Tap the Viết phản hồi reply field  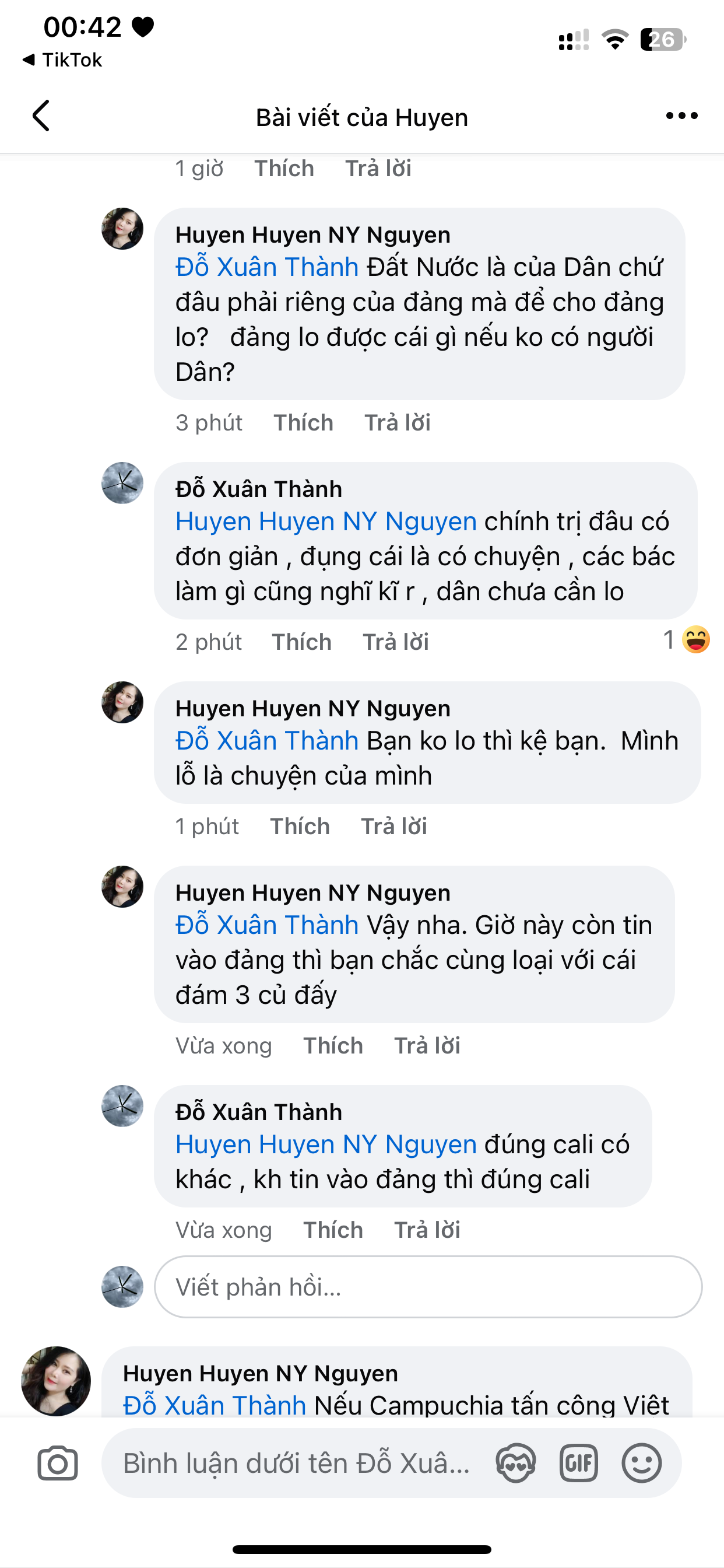[x=428, y=1287]
